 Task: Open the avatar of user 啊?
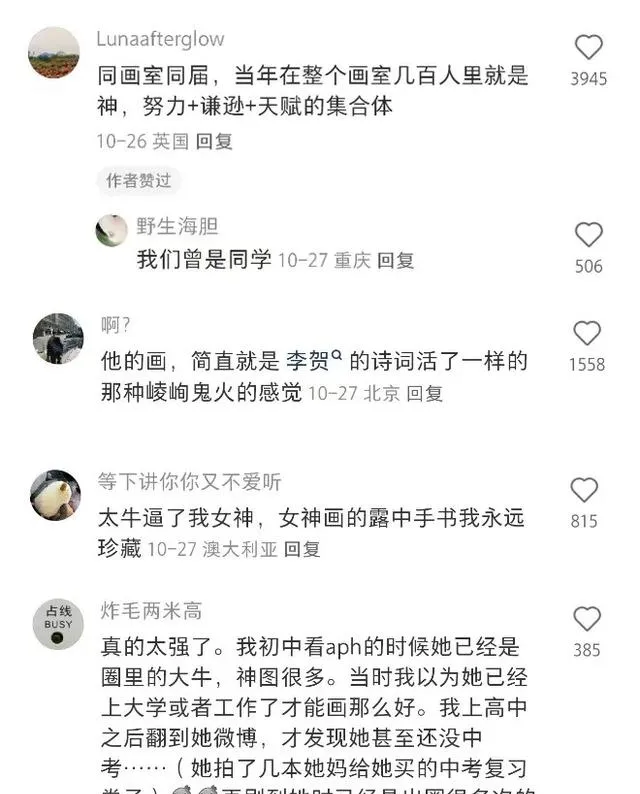pyautogui.click(x=57, y=338)
